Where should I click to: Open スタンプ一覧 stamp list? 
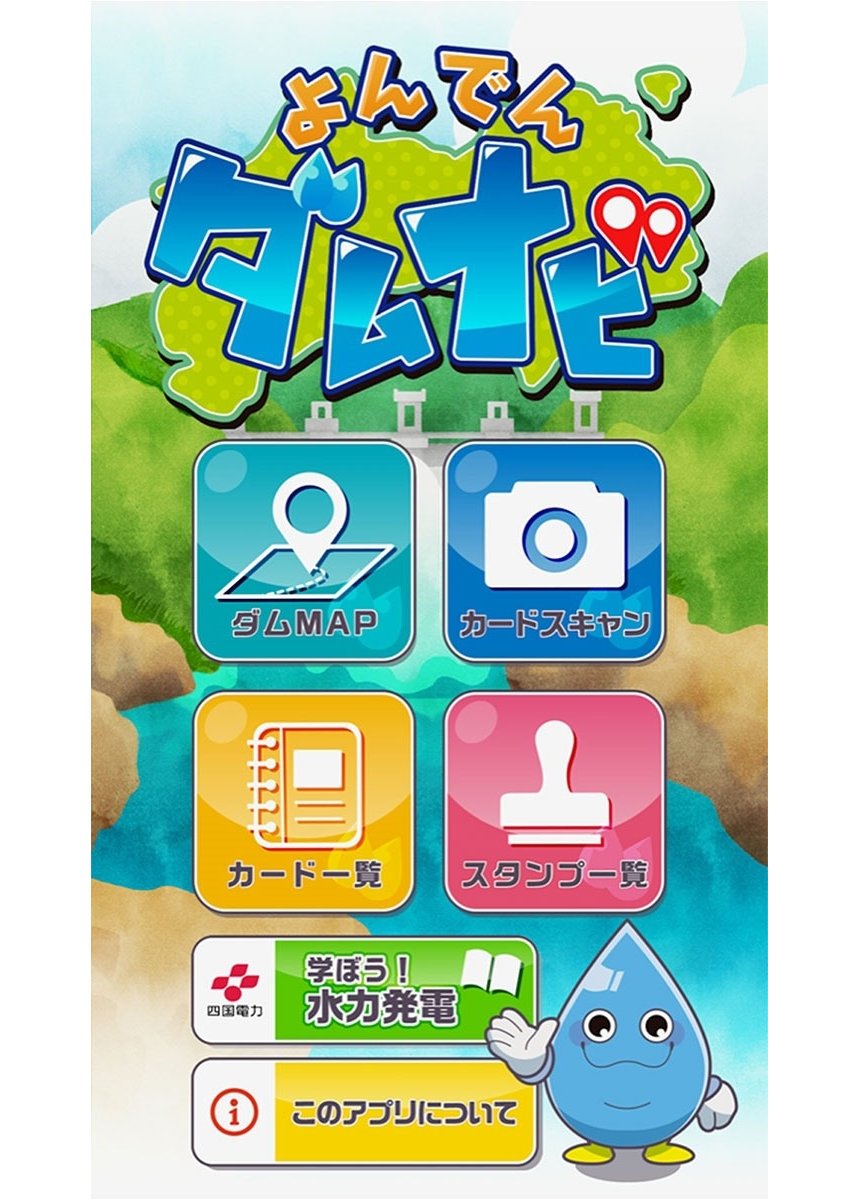coord(555,801)
